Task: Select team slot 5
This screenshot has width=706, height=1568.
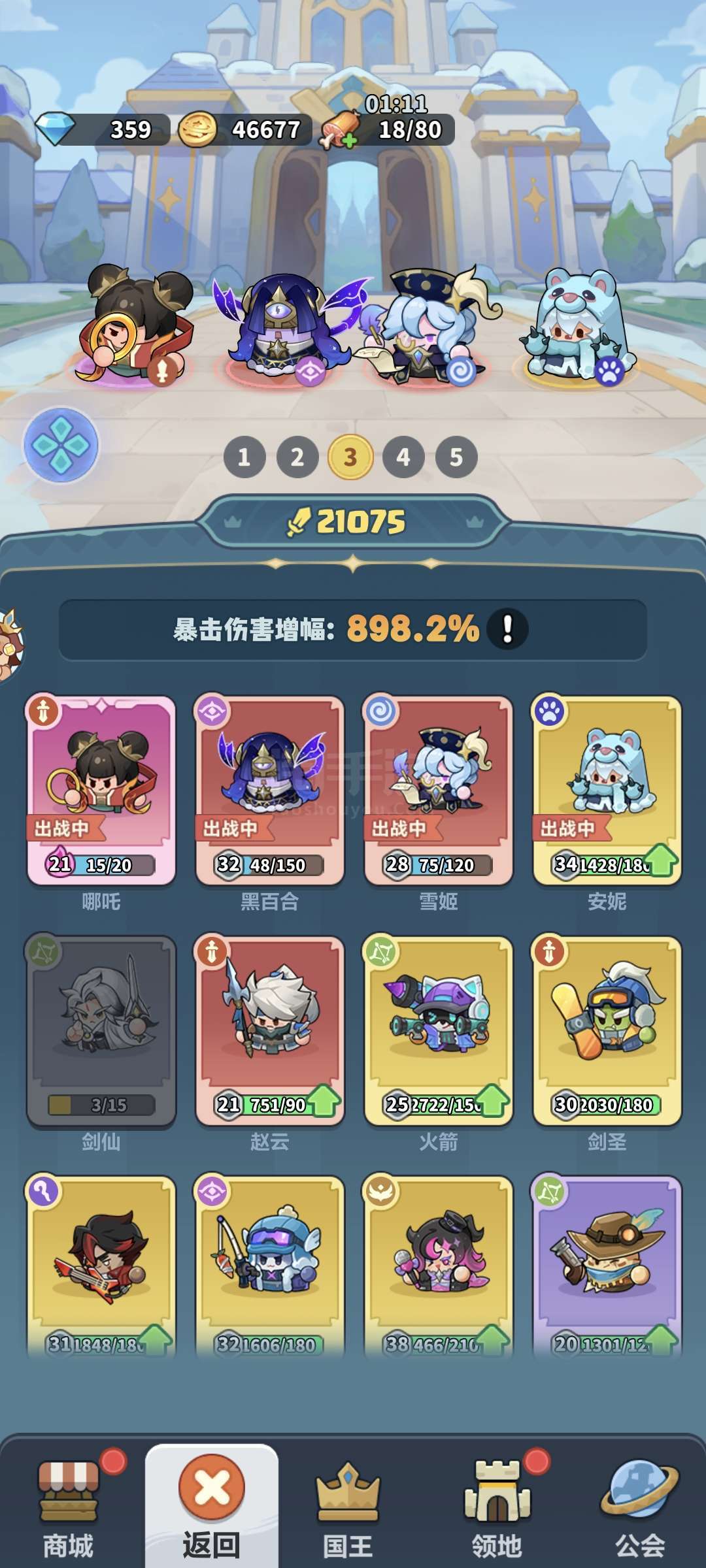Action: tap(456, 457)
